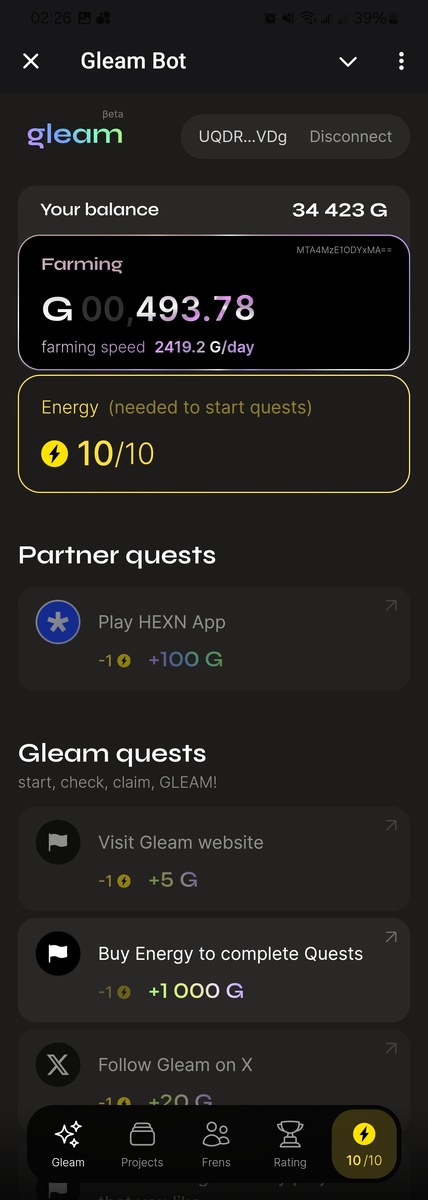Open Buy Energy to complete Quests
The height and width of the screenshot is (1200, 428).
[214, 970]
